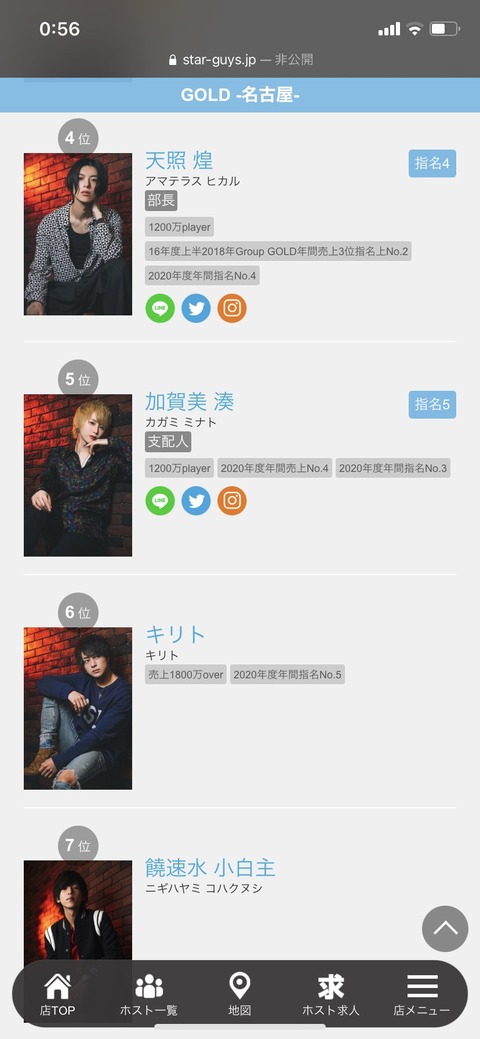Image resolution: width=480 pixels, height=1039 pixels.
Task: Open 饒速水 小白主's profile name link
Action: click(x=210, y=867)
